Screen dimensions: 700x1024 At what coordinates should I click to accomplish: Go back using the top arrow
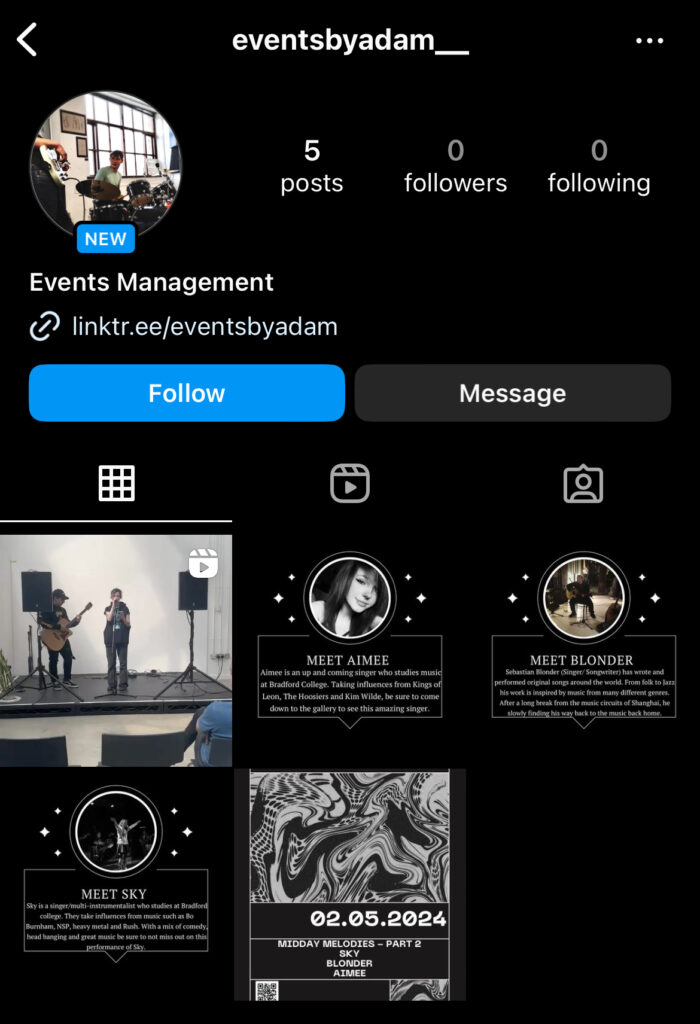pos(27,40)
